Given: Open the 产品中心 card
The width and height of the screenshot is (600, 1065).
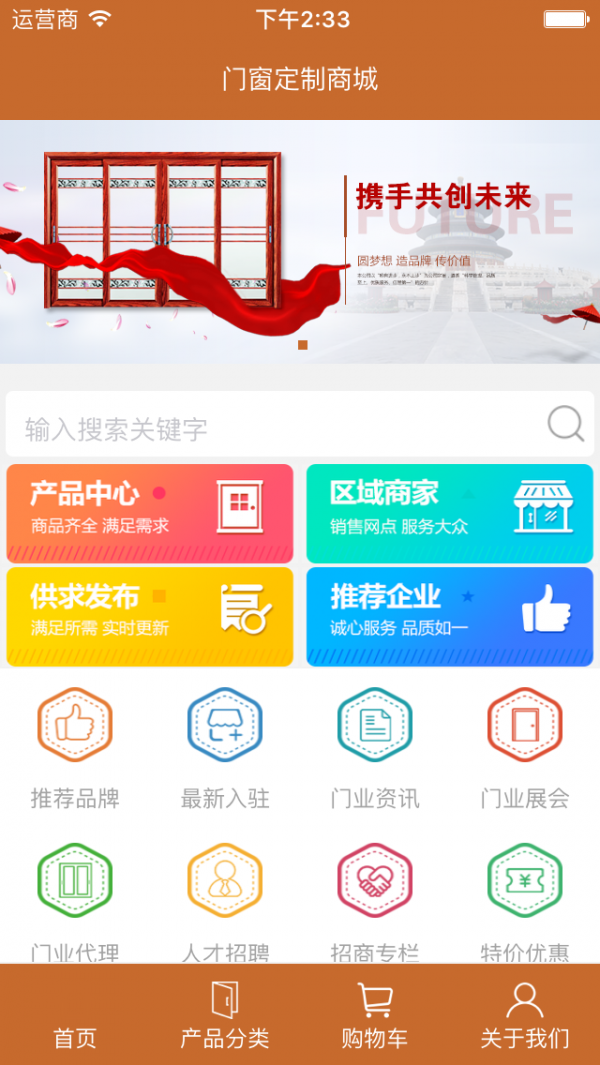Looking at the screenshot, I should (x=150, y=513).
